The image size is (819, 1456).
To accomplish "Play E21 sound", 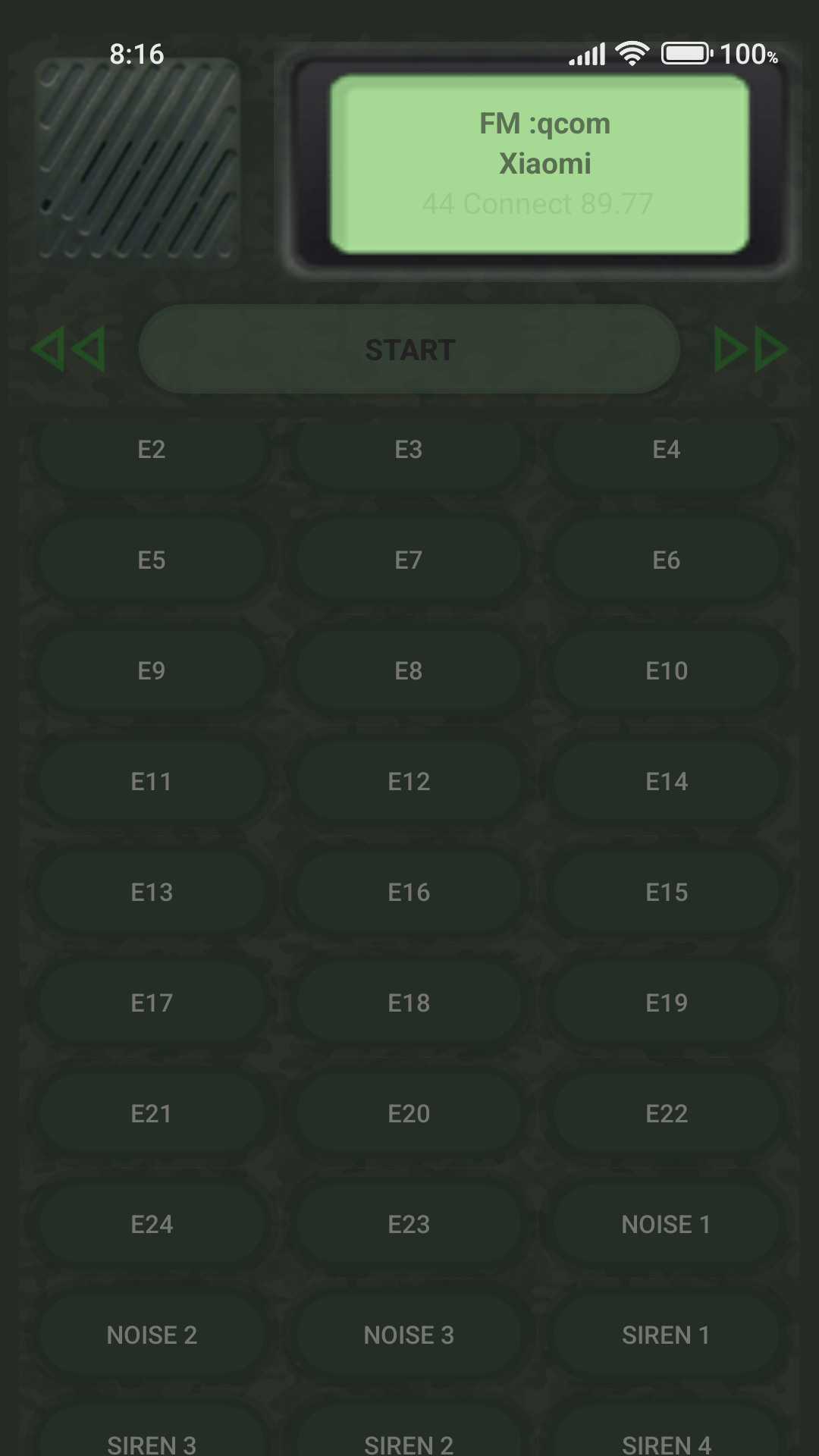I will (x=152, y=1114).
